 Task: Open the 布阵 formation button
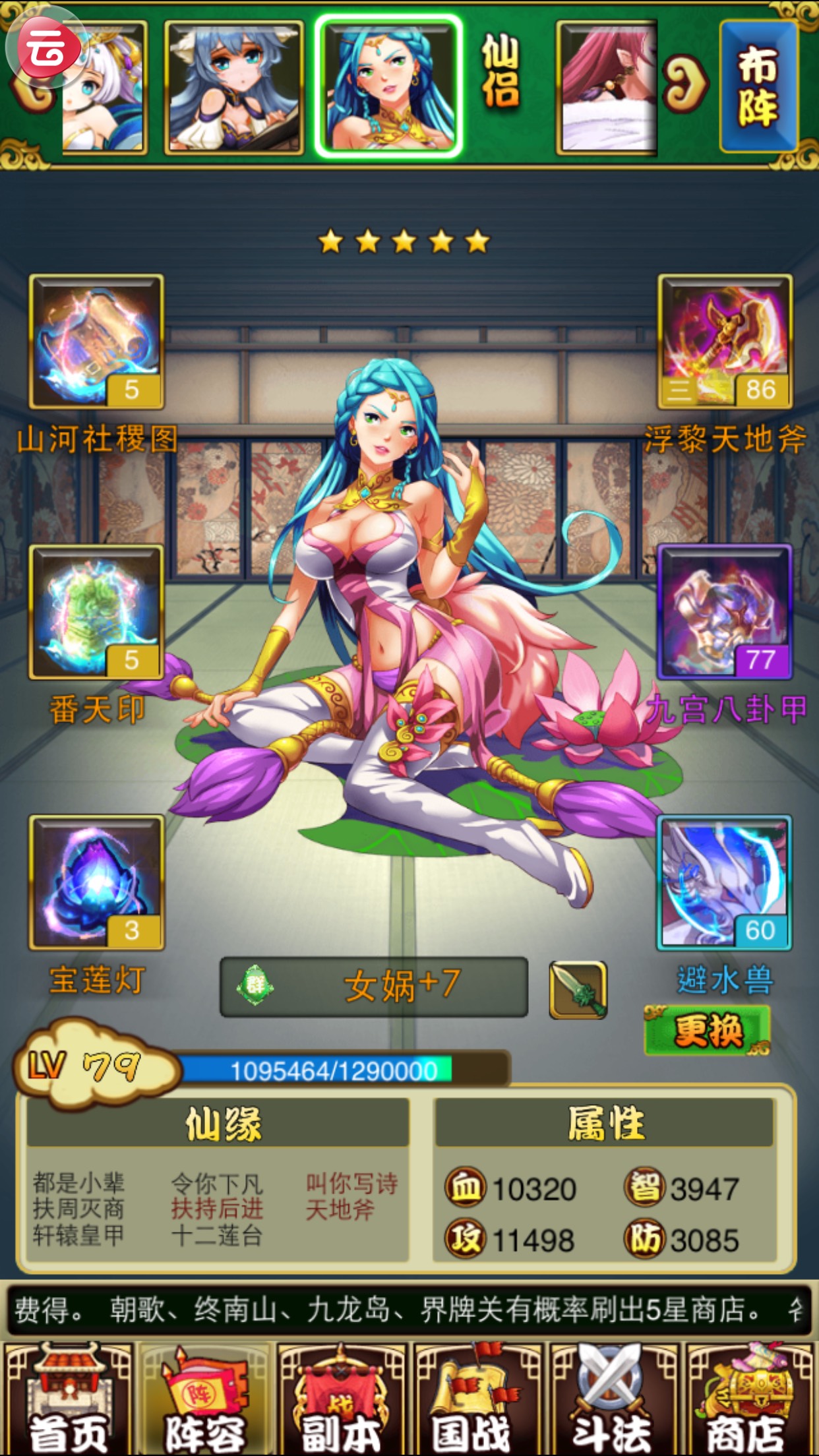pos(758,86)
